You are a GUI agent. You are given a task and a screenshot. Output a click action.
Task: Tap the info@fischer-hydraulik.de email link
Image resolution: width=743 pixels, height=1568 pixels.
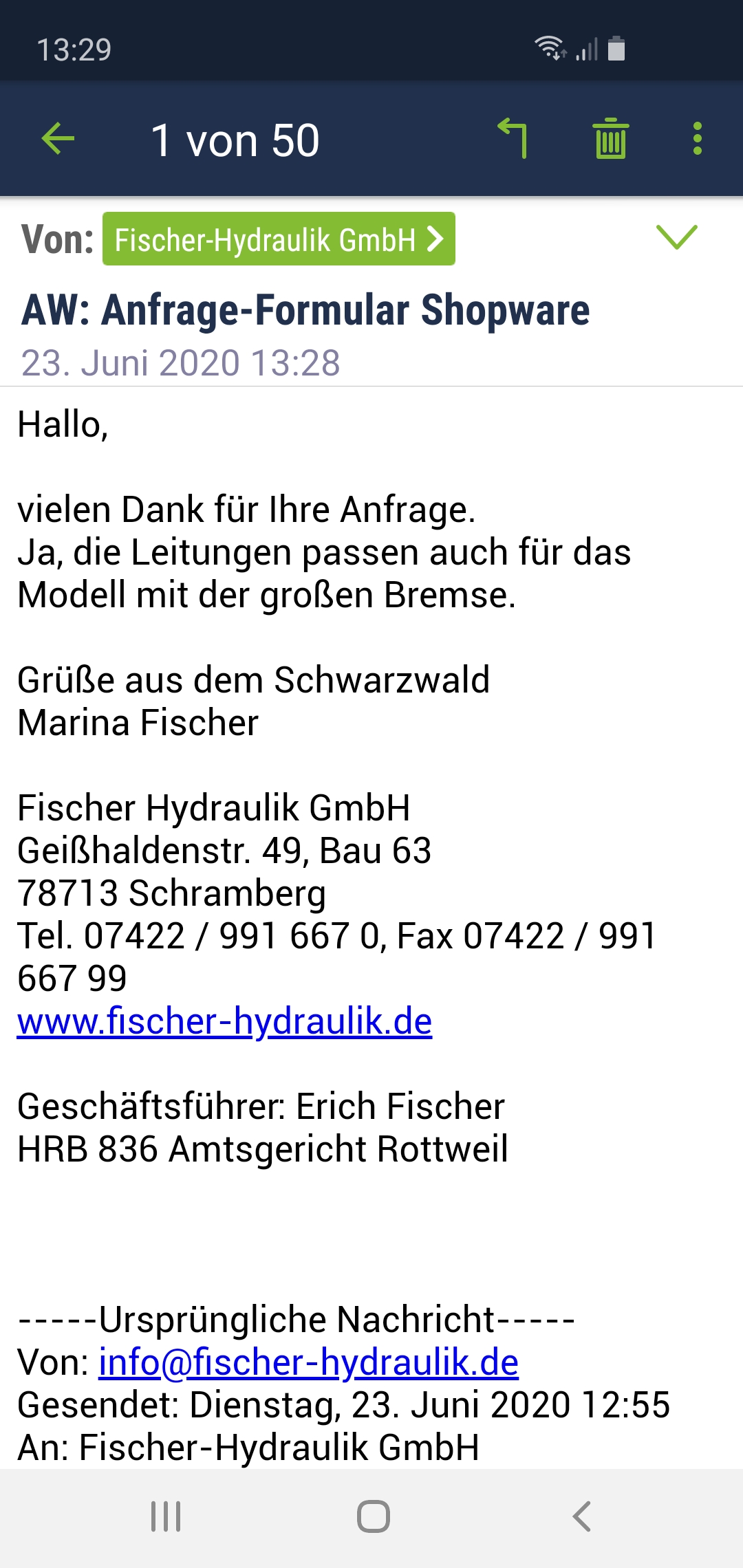click(308, 1362)
